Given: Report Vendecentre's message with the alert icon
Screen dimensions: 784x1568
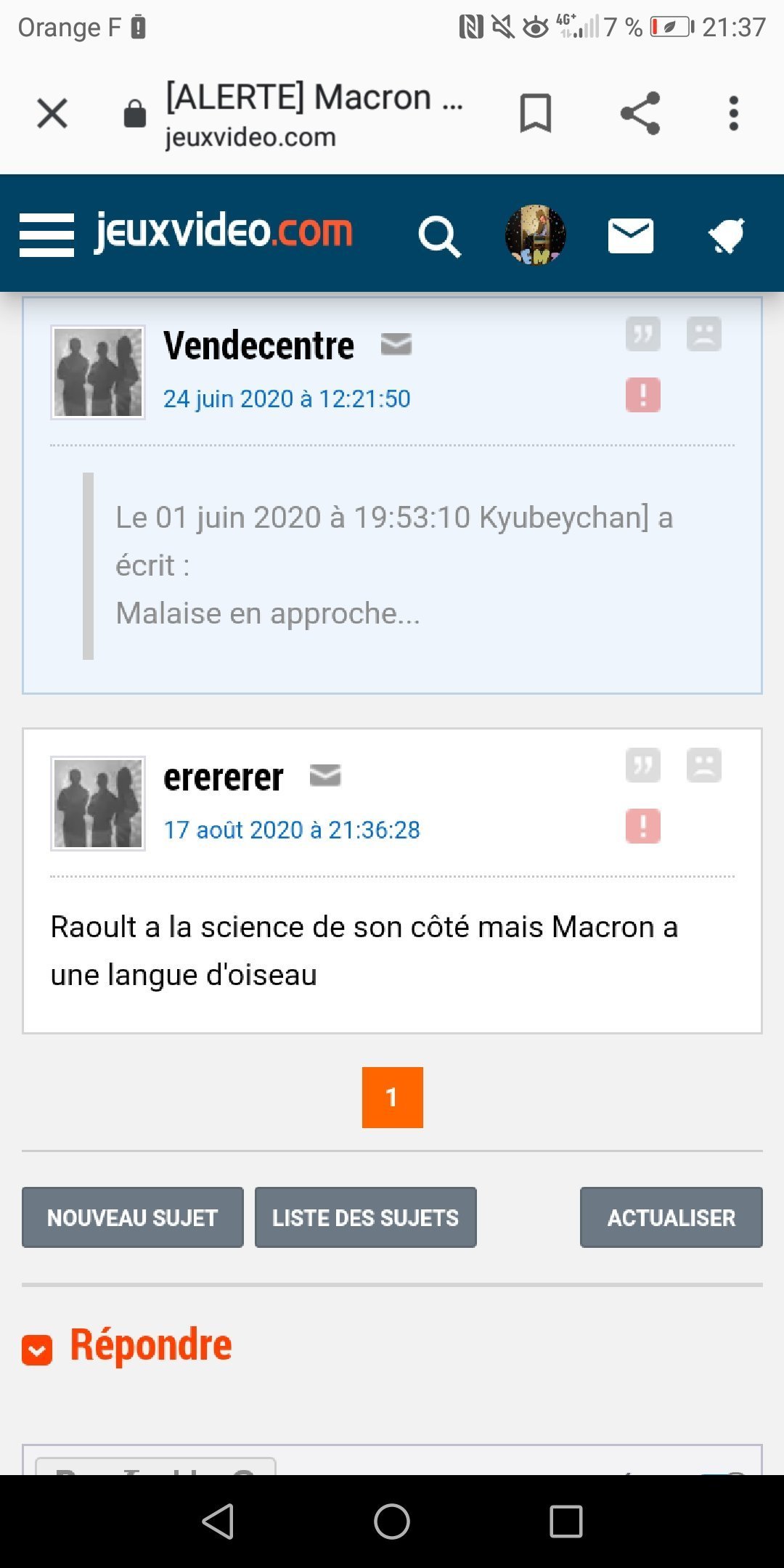Looking at the screenshot, I should click(643, 395).
